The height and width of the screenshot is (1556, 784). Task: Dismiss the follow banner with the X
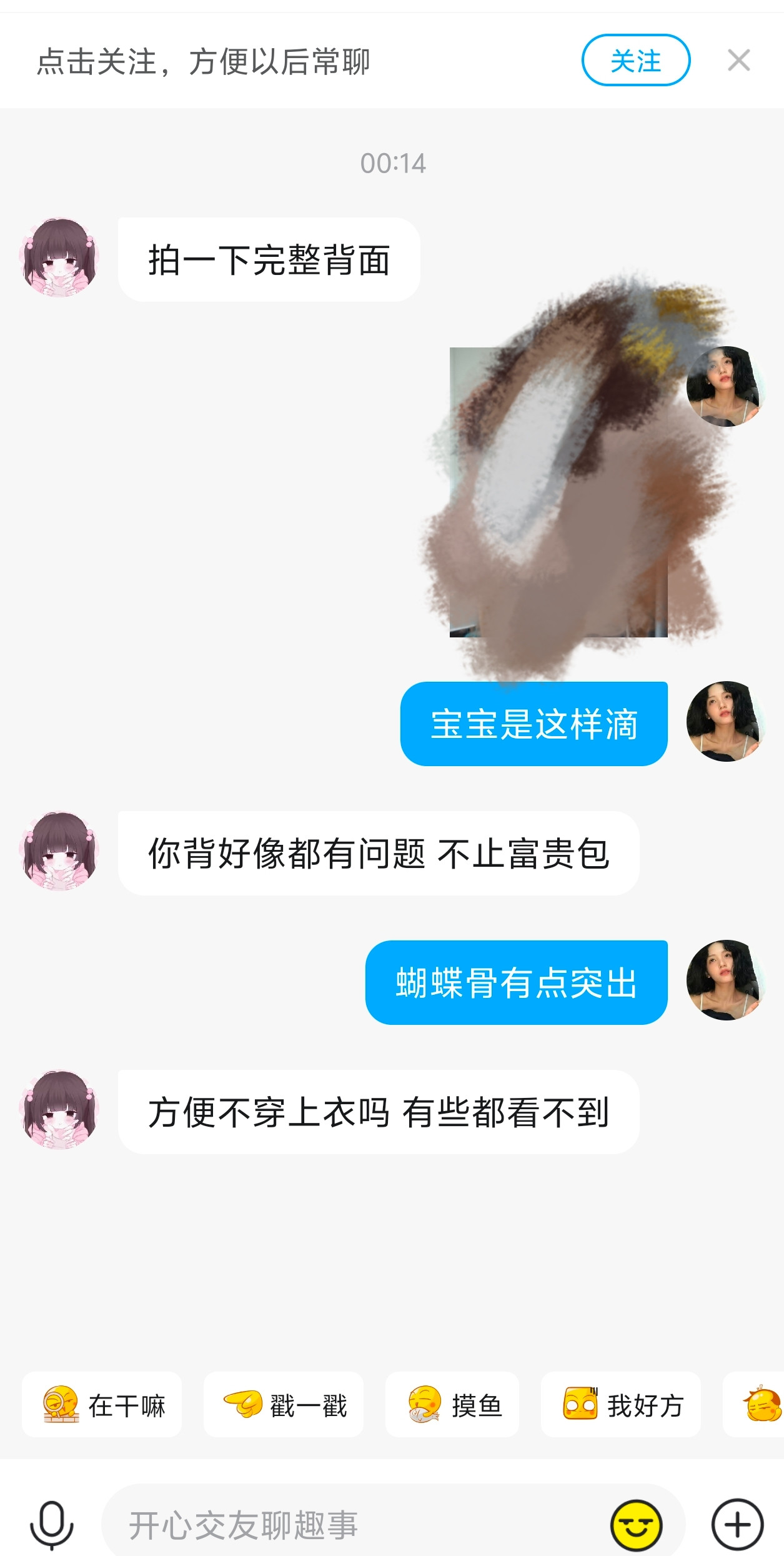click(x=740, y=59)
